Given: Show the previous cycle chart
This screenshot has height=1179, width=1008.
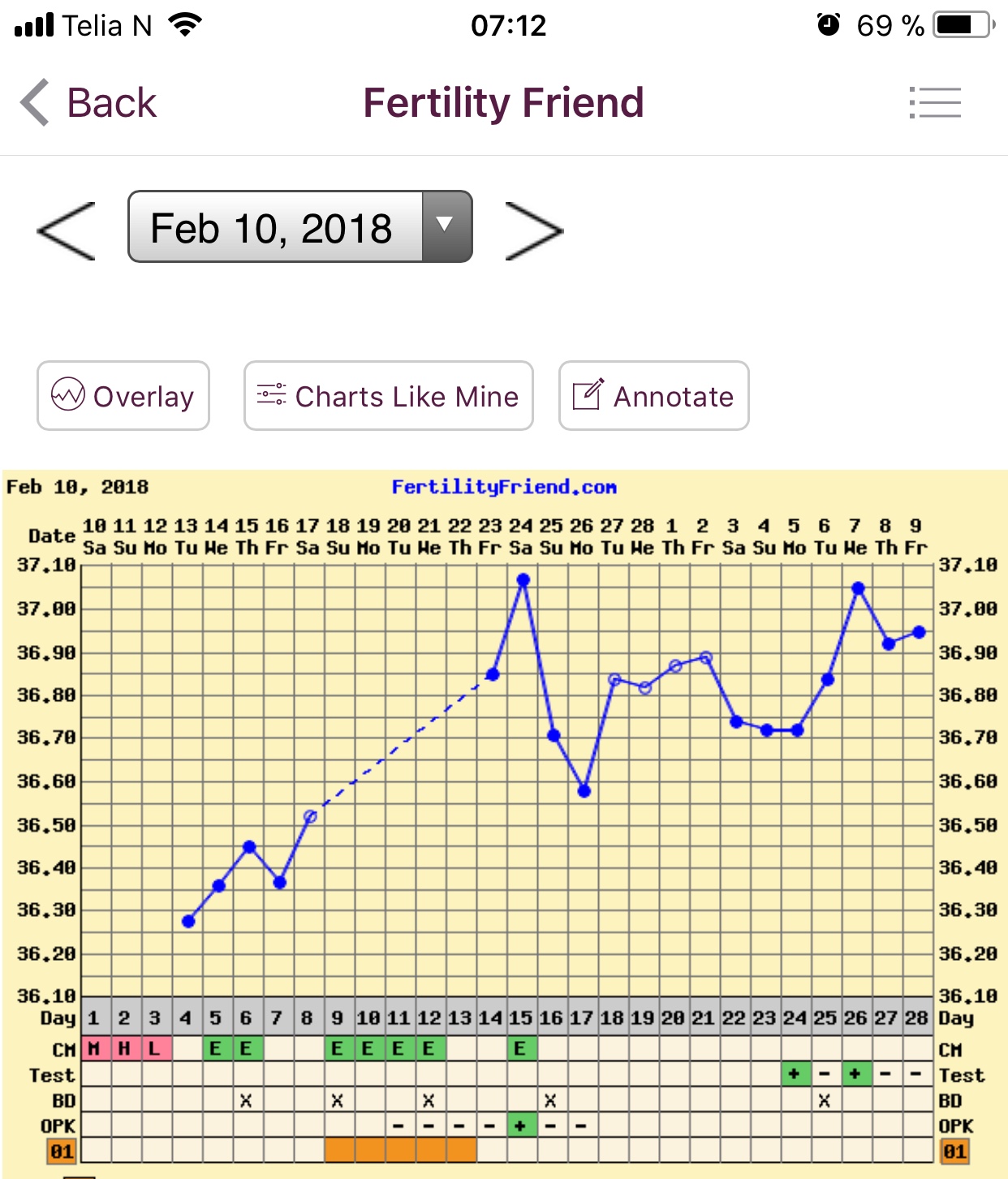Looking at the screenshot, I should coord(67,230).
